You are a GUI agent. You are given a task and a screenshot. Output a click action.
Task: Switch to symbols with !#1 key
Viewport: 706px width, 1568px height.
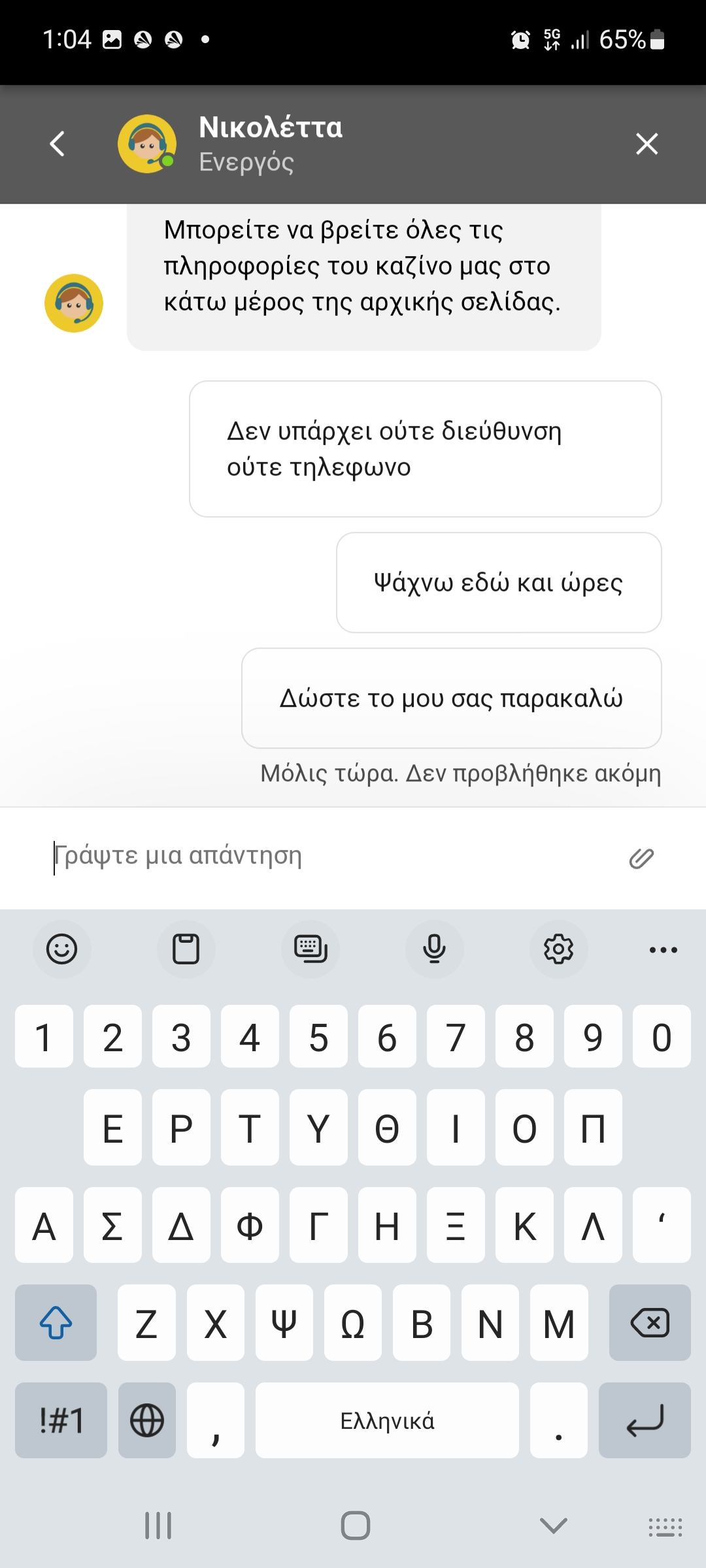(61, 1420)
